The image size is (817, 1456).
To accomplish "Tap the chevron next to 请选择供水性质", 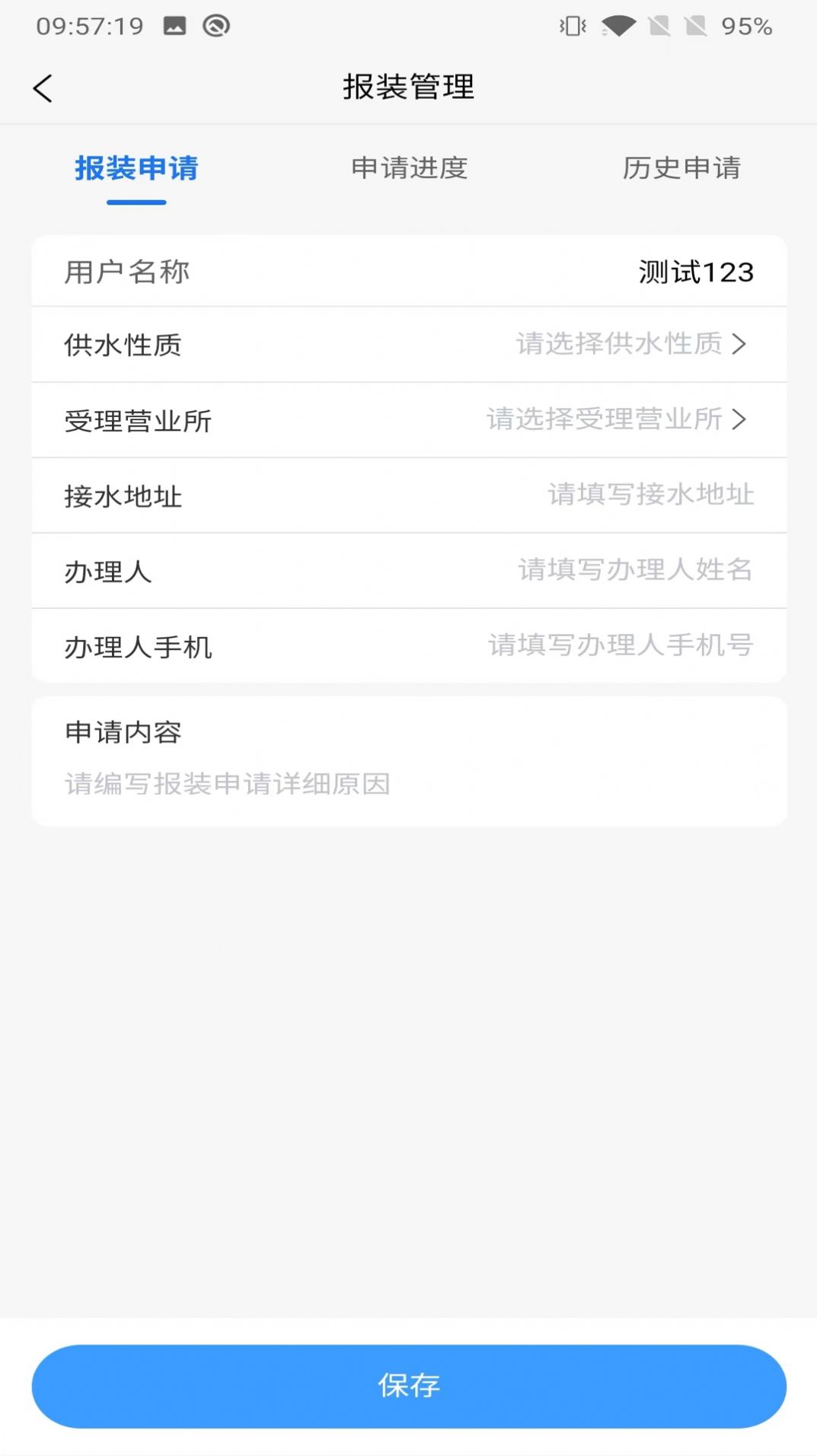I will (x=739, y=344).
